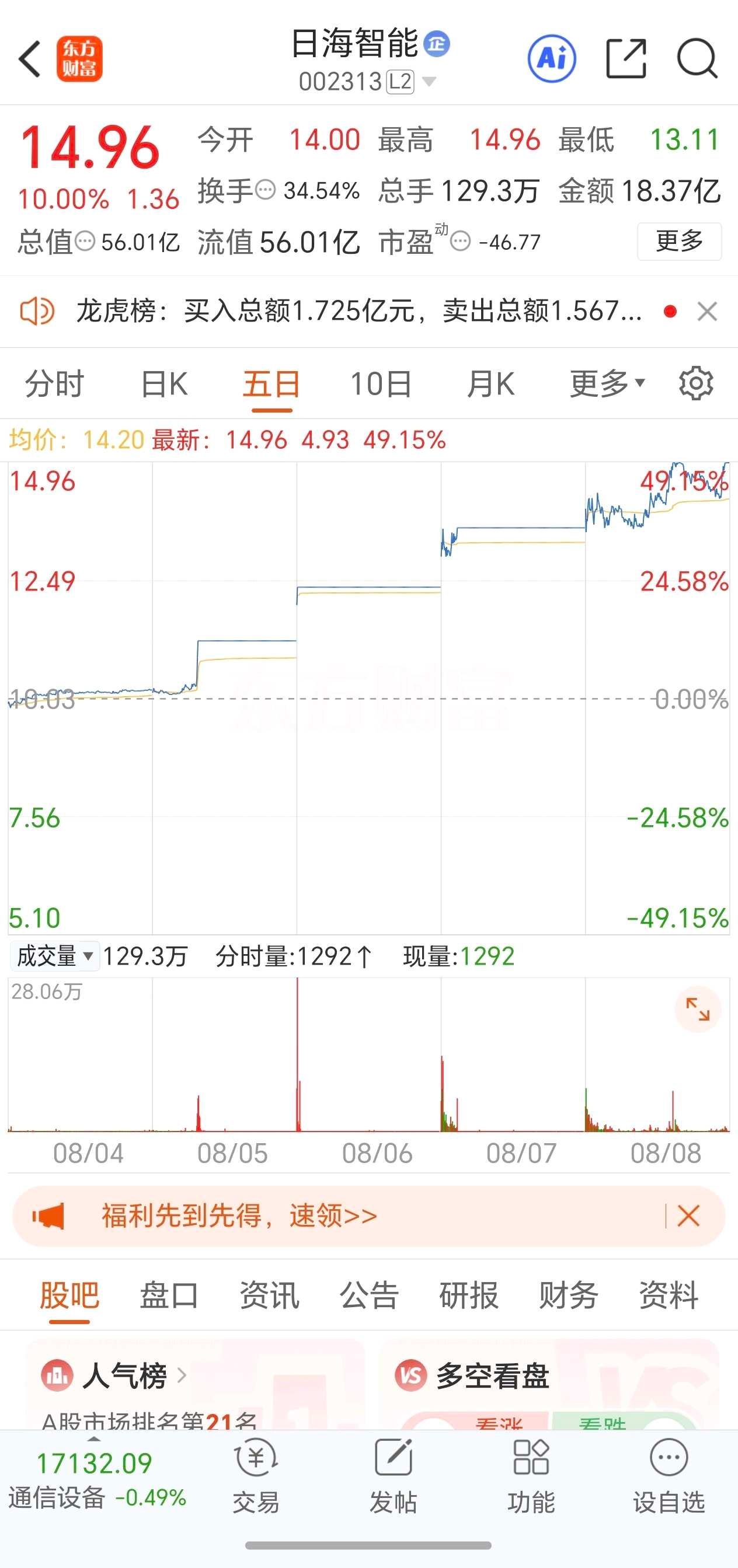738x1568 pixels.
Task: Open stock search
Action: point(698,58)
